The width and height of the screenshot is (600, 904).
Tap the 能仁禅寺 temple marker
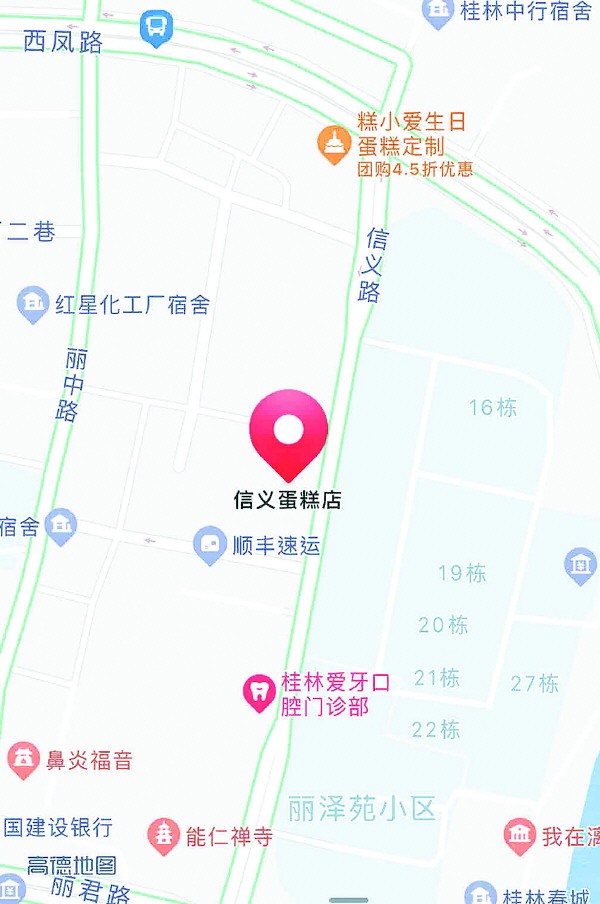click(x=162, y=836)
